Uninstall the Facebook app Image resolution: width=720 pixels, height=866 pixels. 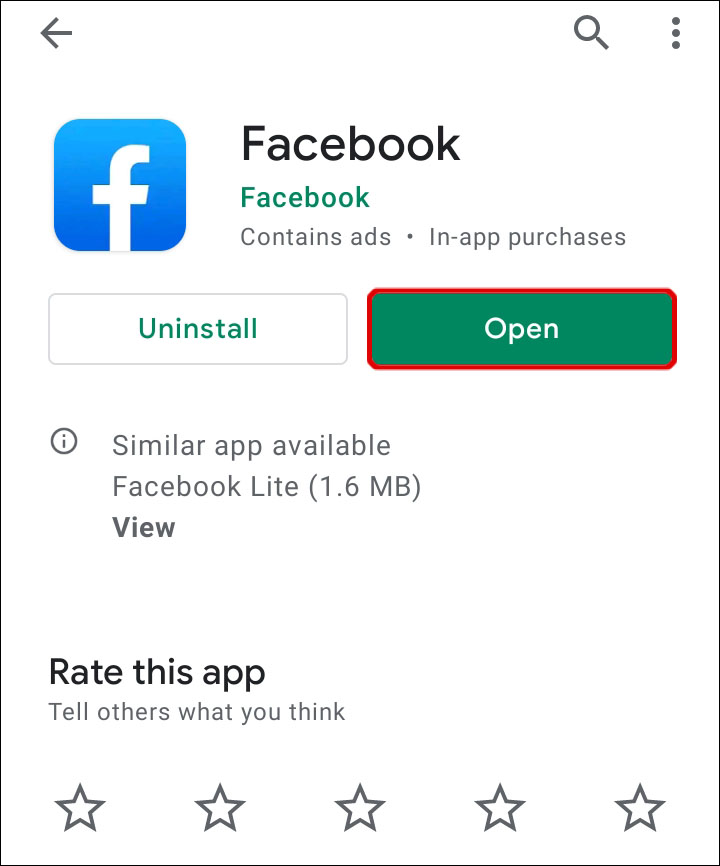pyautogui.click(x=198, y=328)
